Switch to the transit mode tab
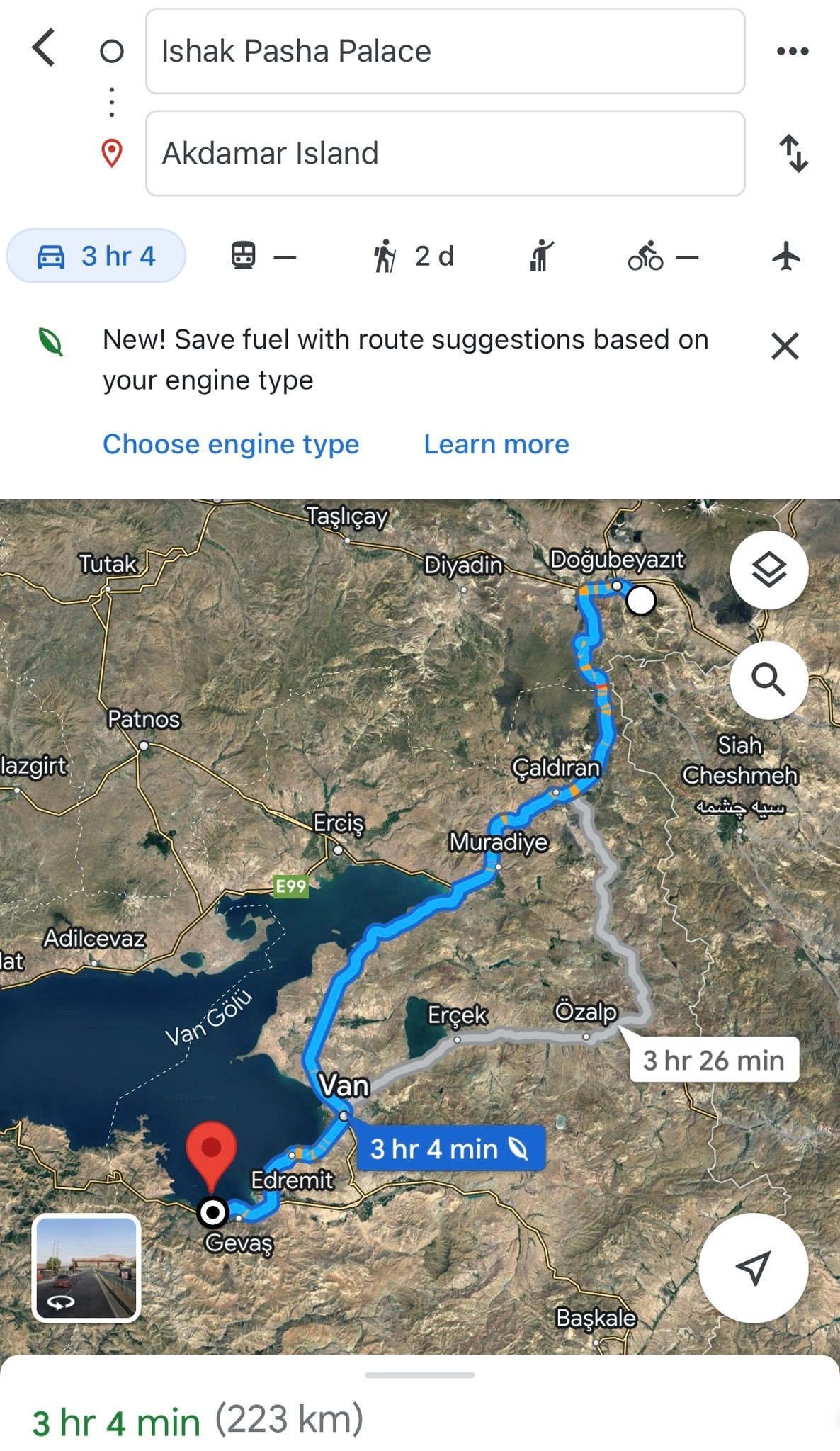The image size is (840, 1451). click(x=263, y=256)
